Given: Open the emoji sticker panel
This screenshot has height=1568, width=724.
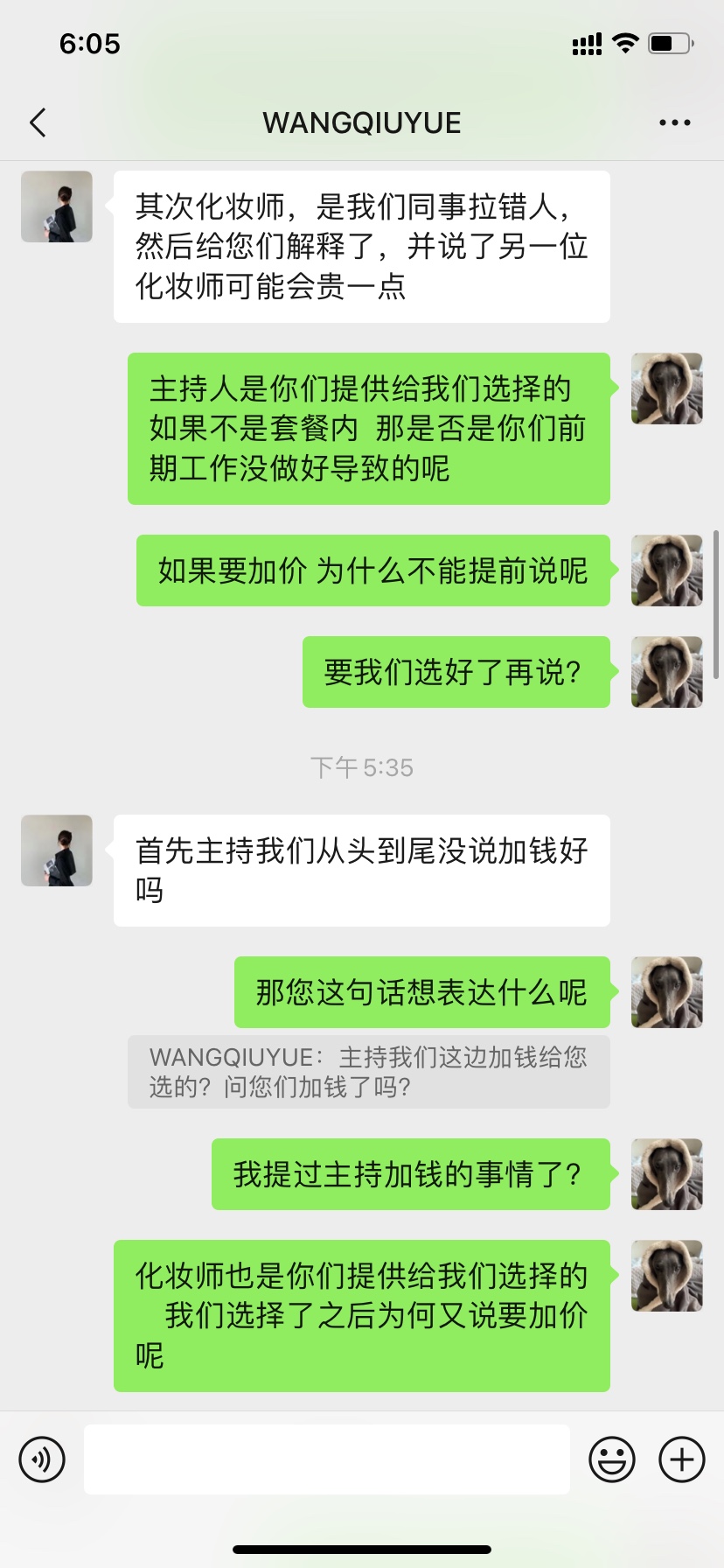Looking at the screenshot, I should click(x=612, y=1459).
